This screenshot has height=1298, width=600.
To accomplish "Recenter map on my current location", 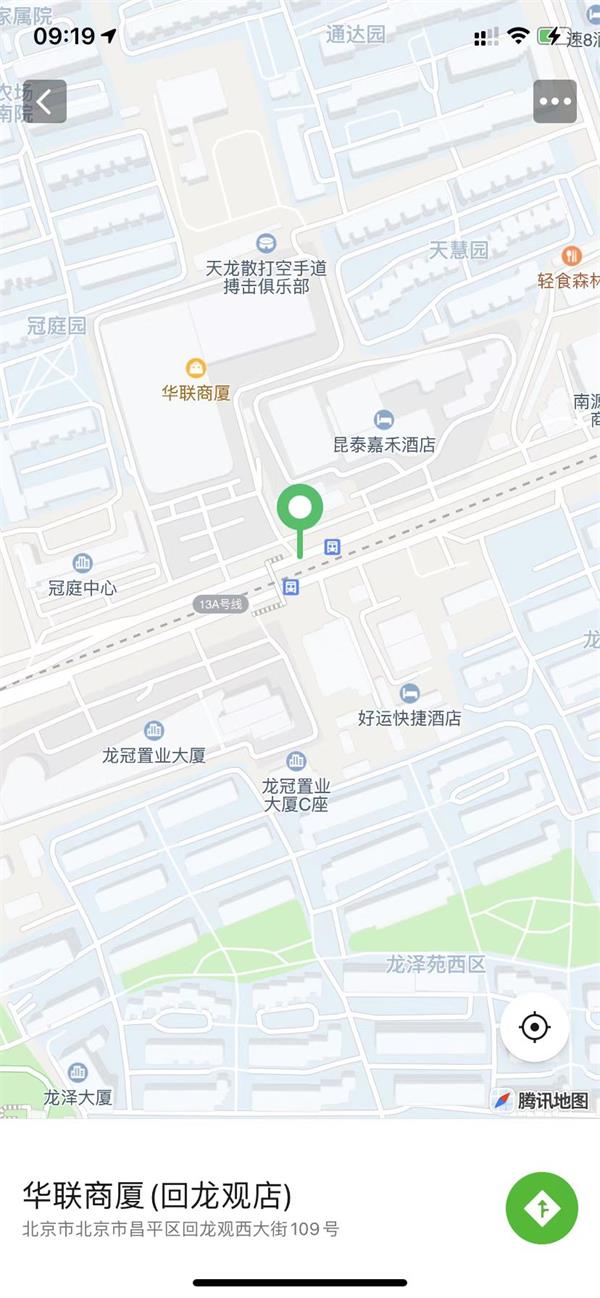I will point(535,1026).
